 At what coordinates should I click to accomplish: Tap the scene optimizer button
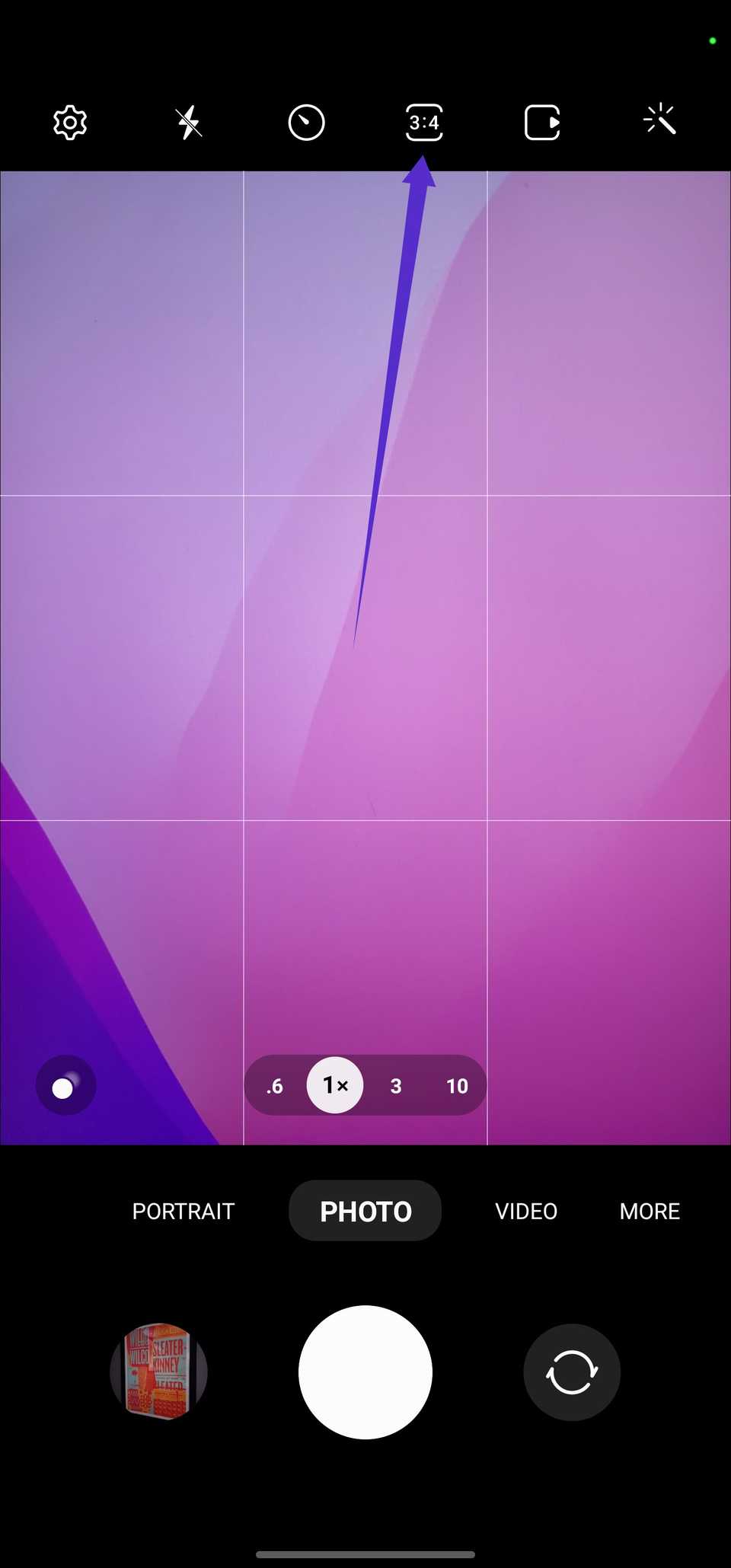pyautogui.click(x=65, y=1085)
